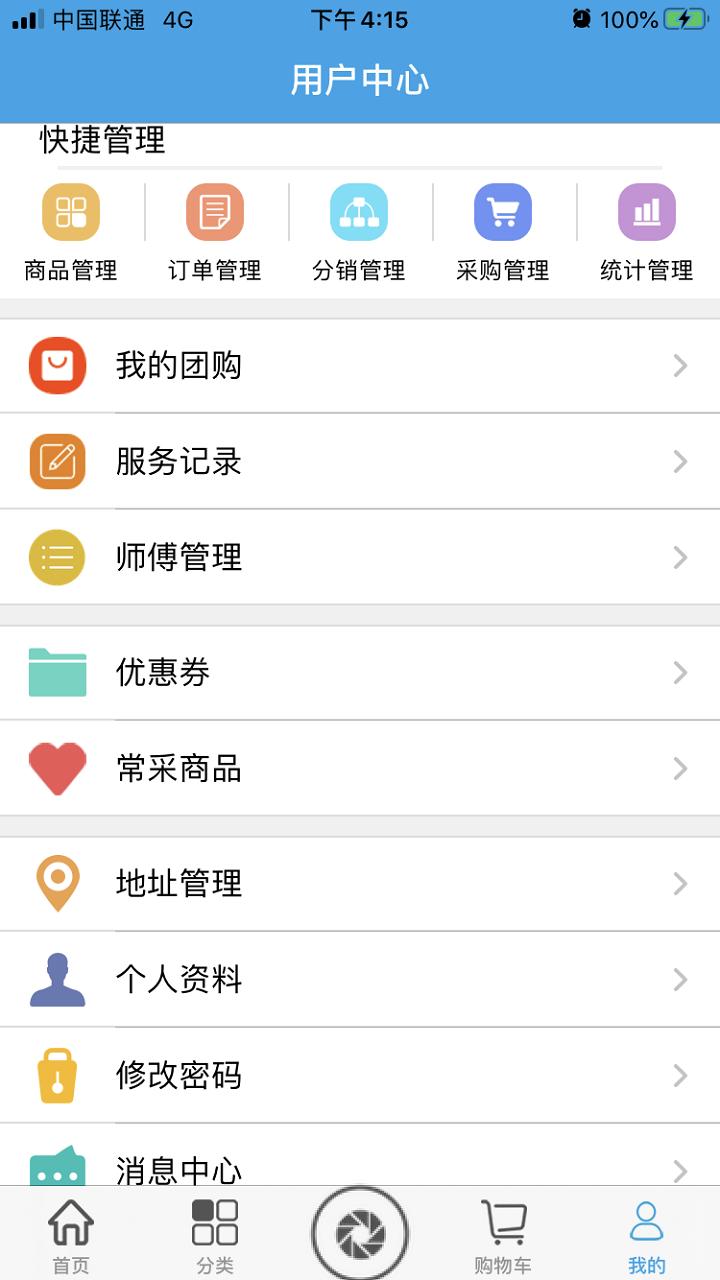Open 个人资料
The height and width of the screenshot is (1280, 720).
pyautogui.click(x=360, y=979)
